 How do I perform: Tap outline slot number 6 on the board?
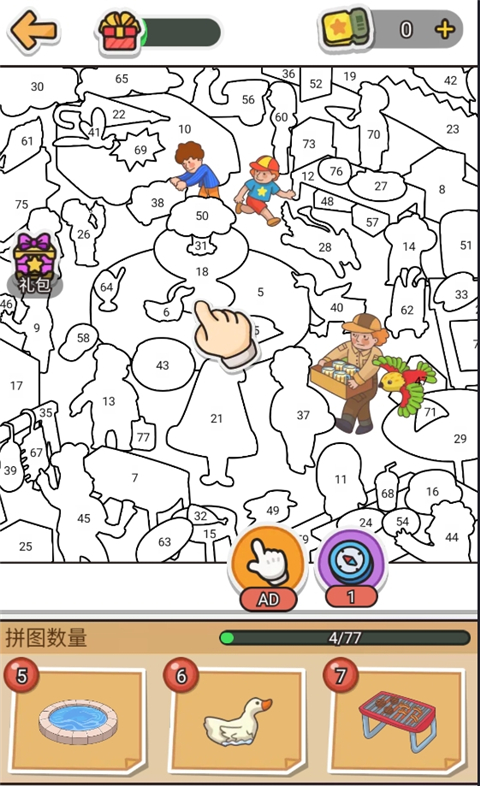point(168,306)
